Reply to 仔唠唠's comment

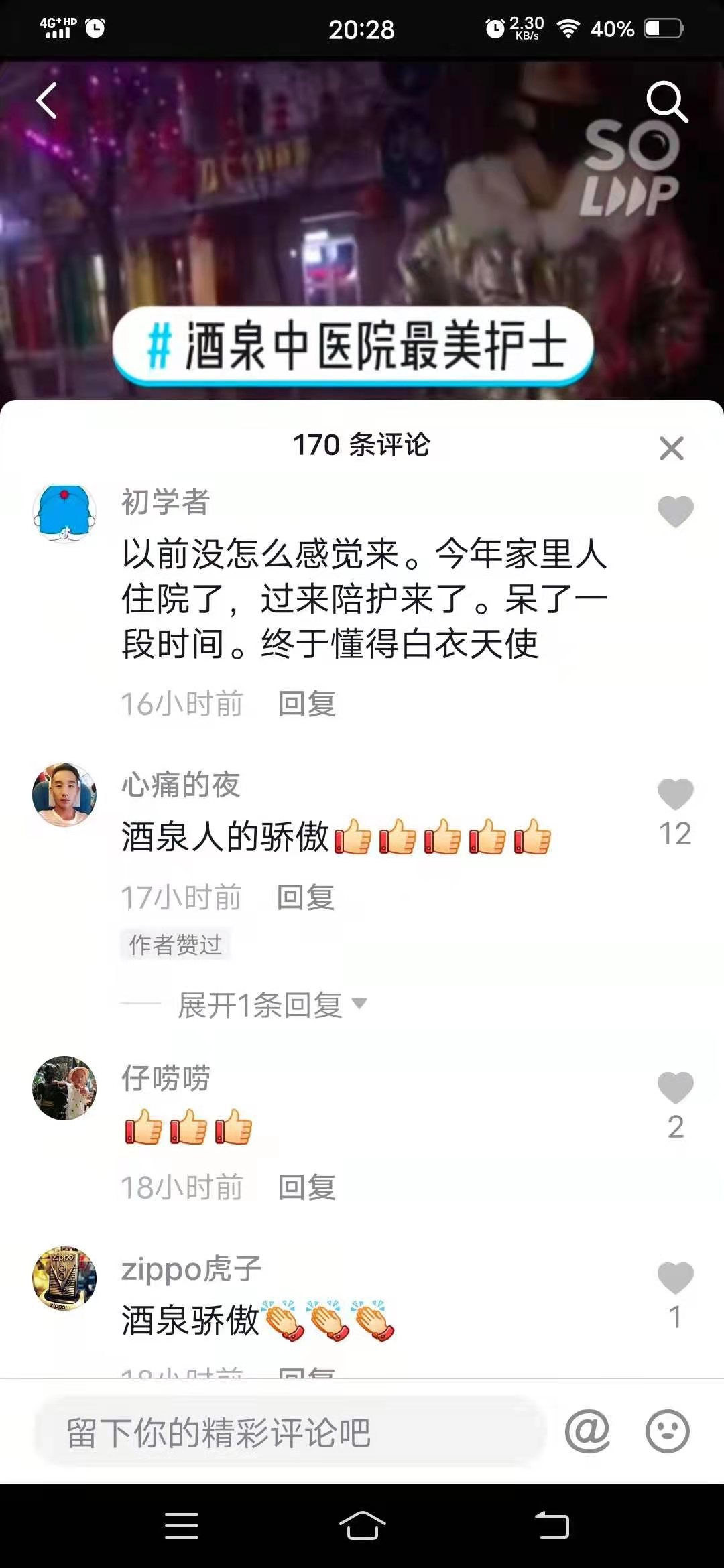(307, 1187)
